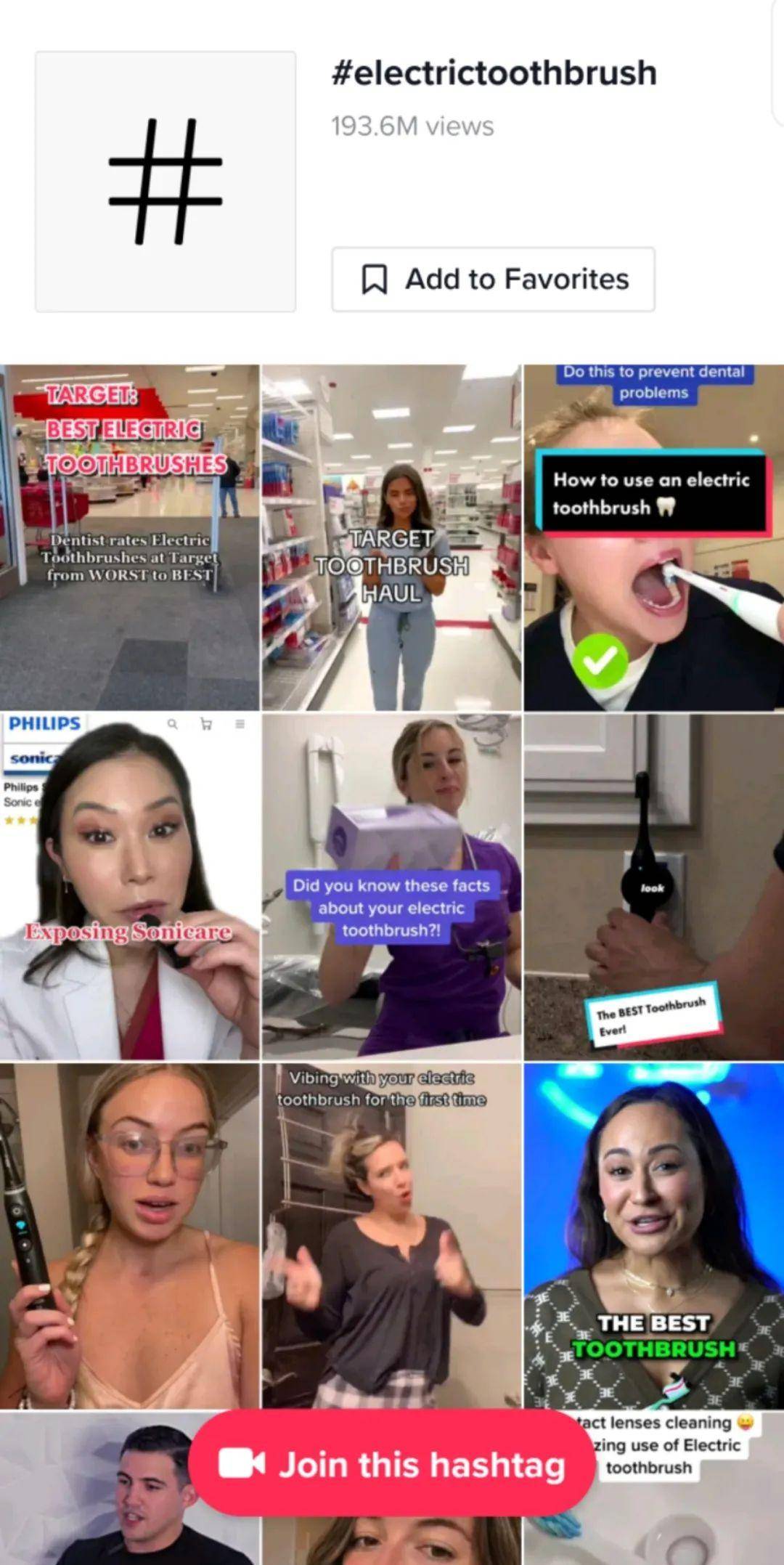The height and width of the screenshot is (1565, 784).
Task: Tap the Join this hashtag button
Action: pyautogui.click(x=392, y=1464)
